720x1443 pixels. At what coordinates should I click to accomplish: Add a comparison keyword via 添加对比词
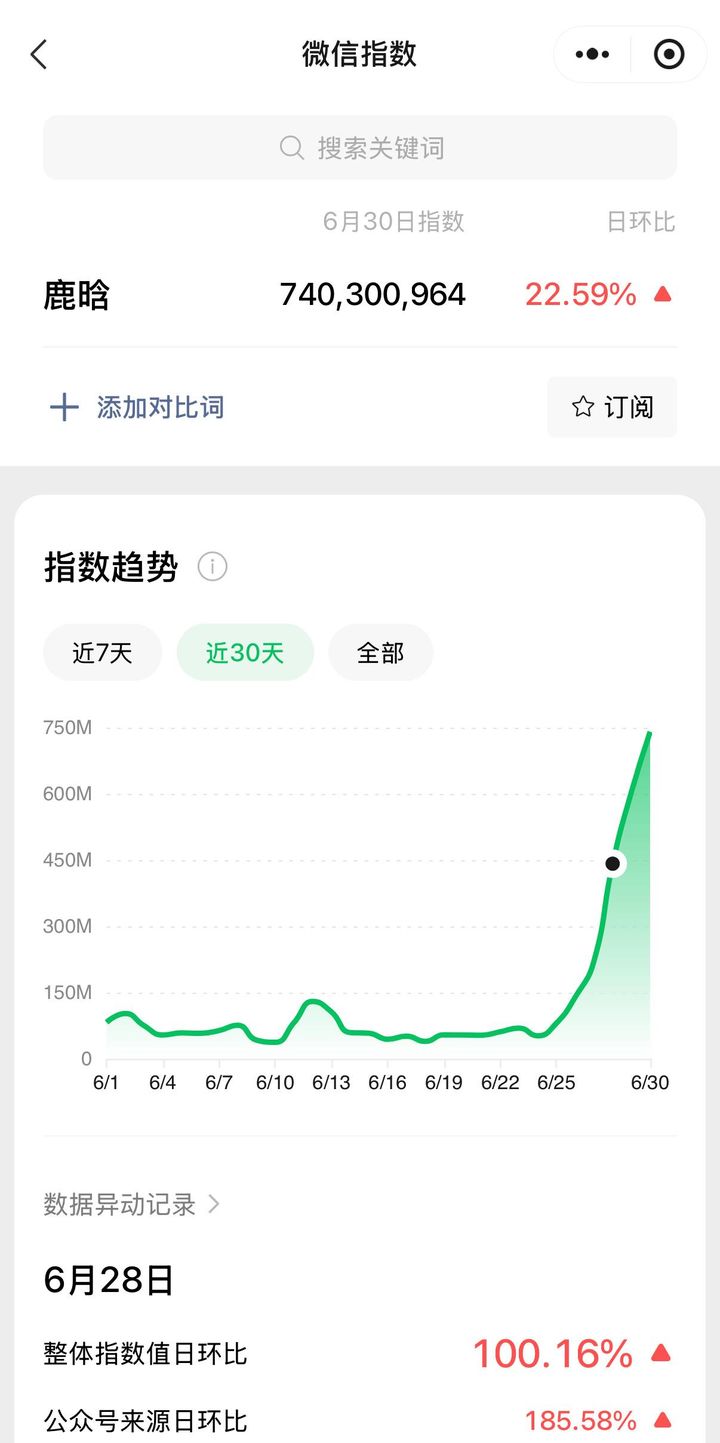pyautogui.click(x=137, y=407)
